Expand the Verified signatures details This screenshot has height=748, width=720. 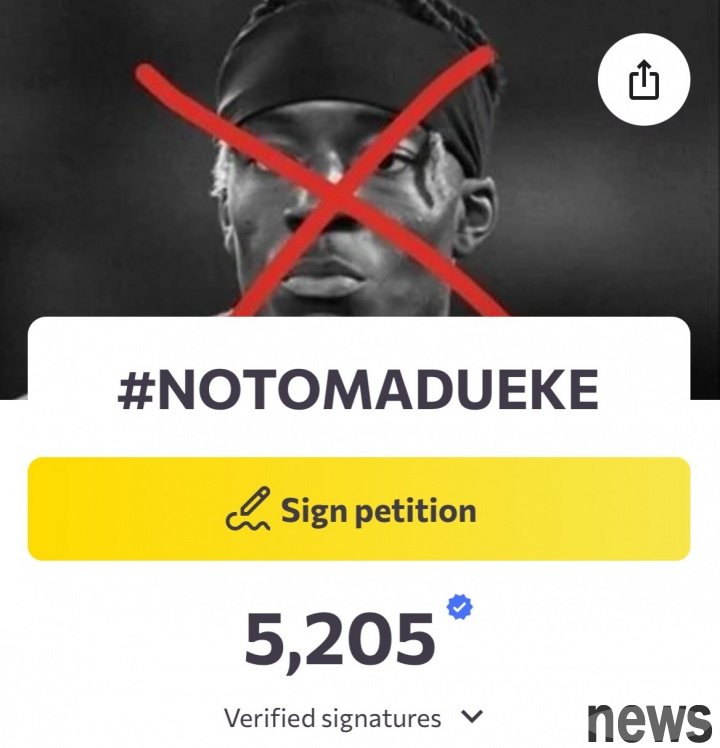coord(472,716)
